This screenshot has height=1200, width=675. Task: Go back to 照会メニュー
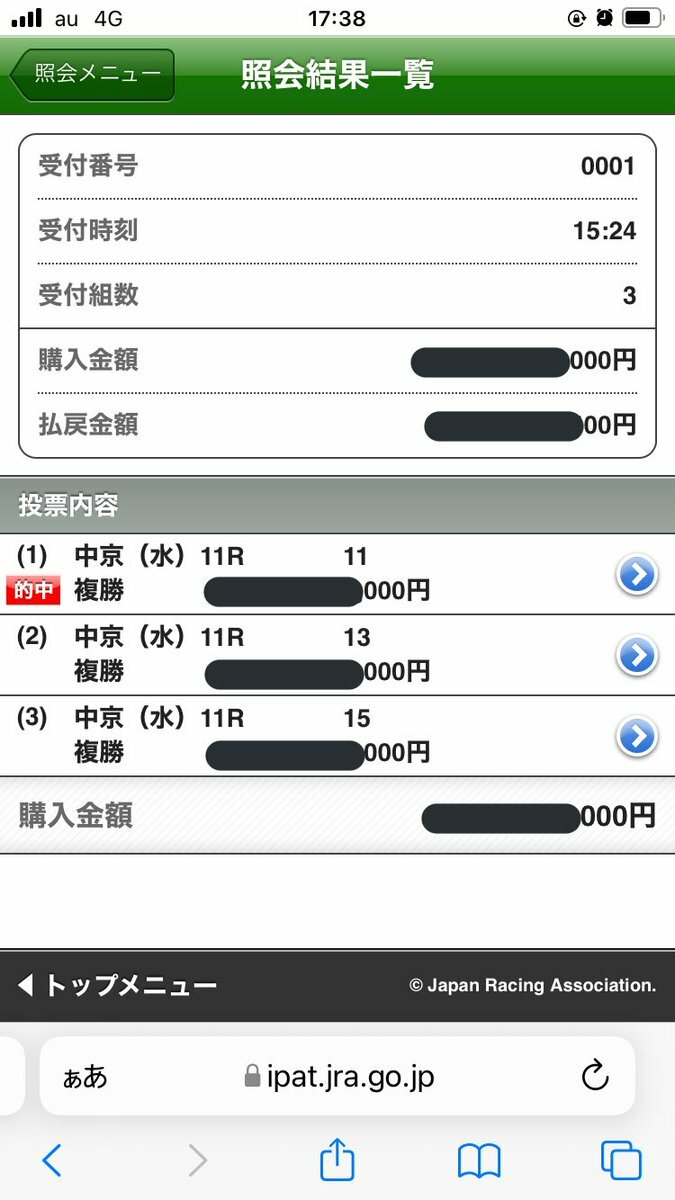tap(93, 75)
